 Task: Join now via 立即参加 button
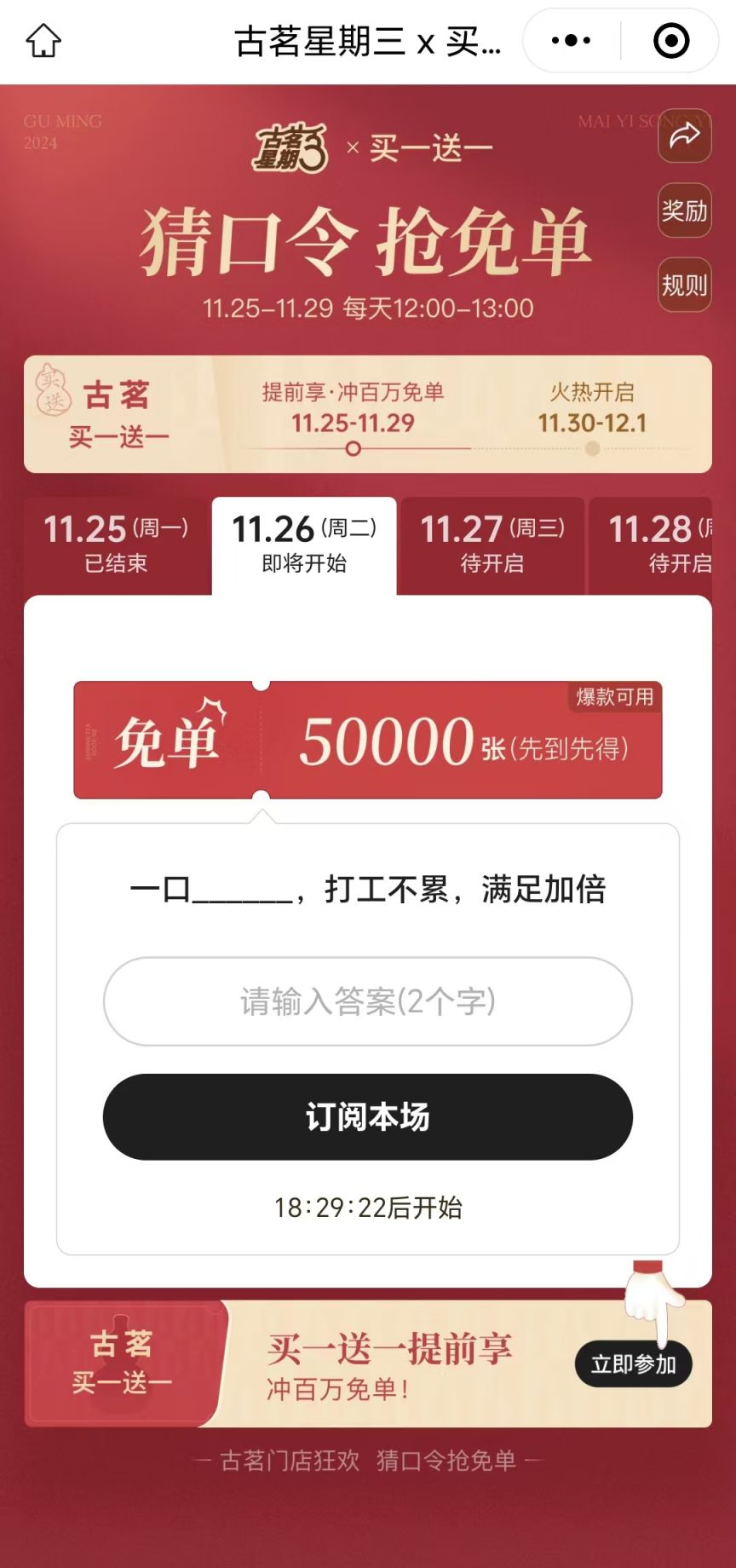point(633,1364)
